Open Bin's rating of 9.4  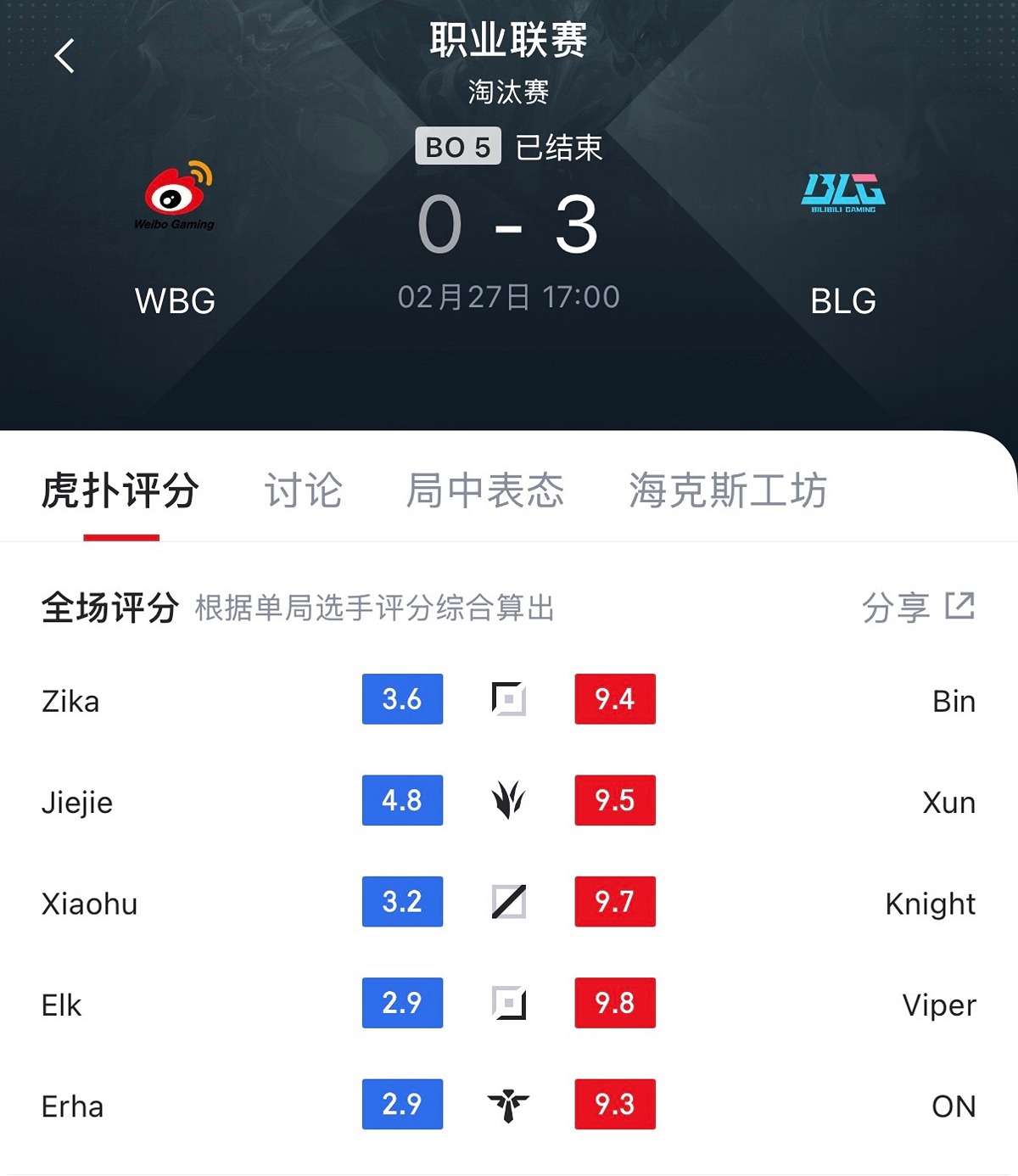coord(614,698)
